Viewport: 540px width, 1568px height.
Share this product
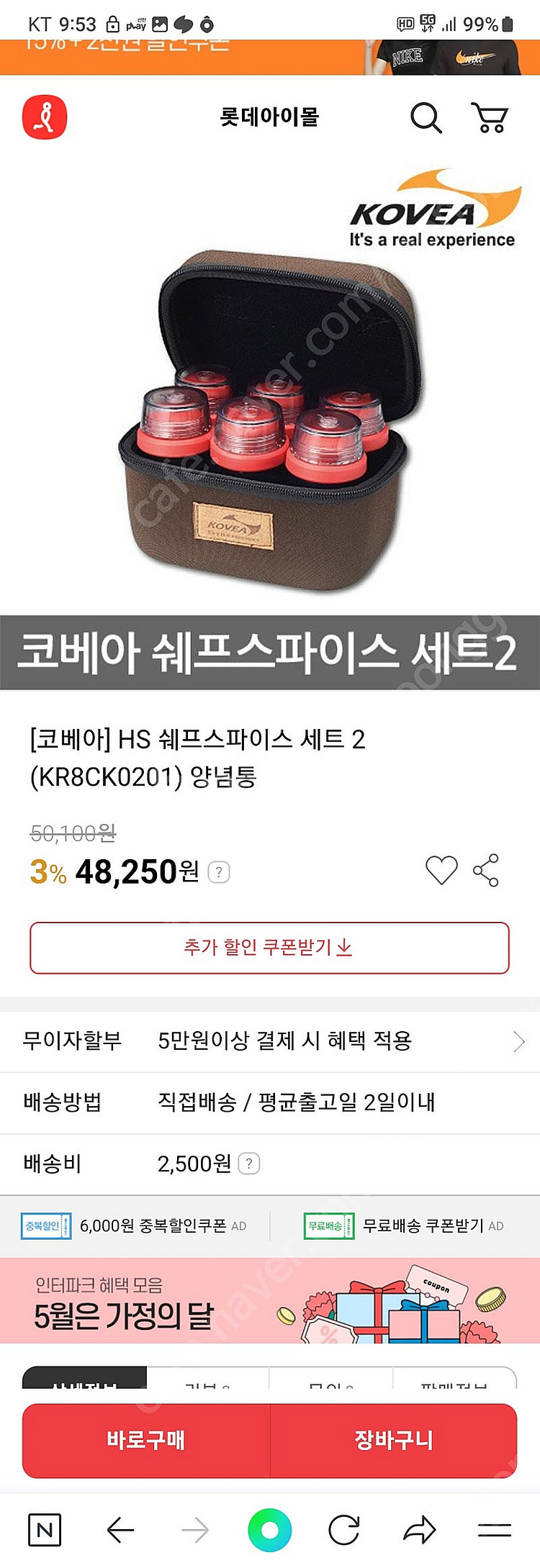pyautogui.click(x=486, y=870)
